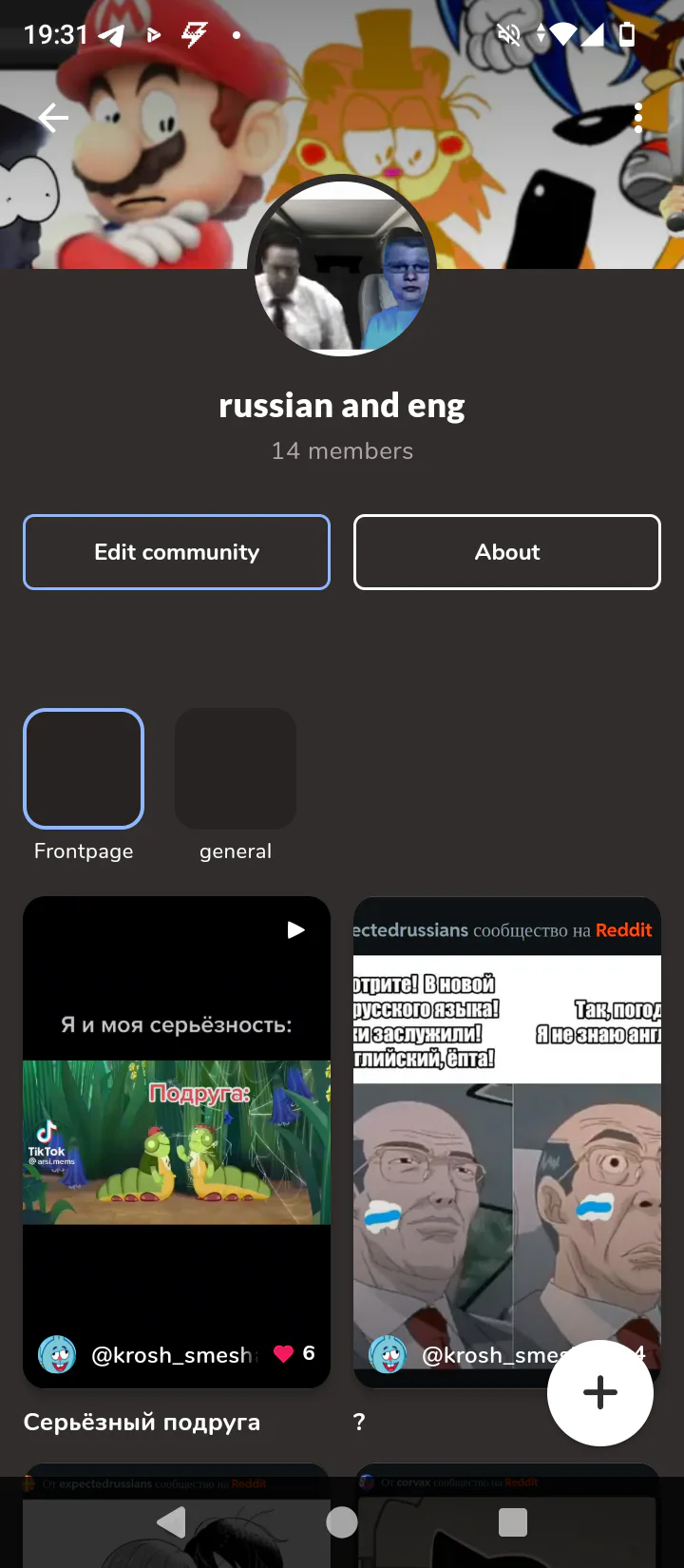View the community avatar picture

coord(342,268)
